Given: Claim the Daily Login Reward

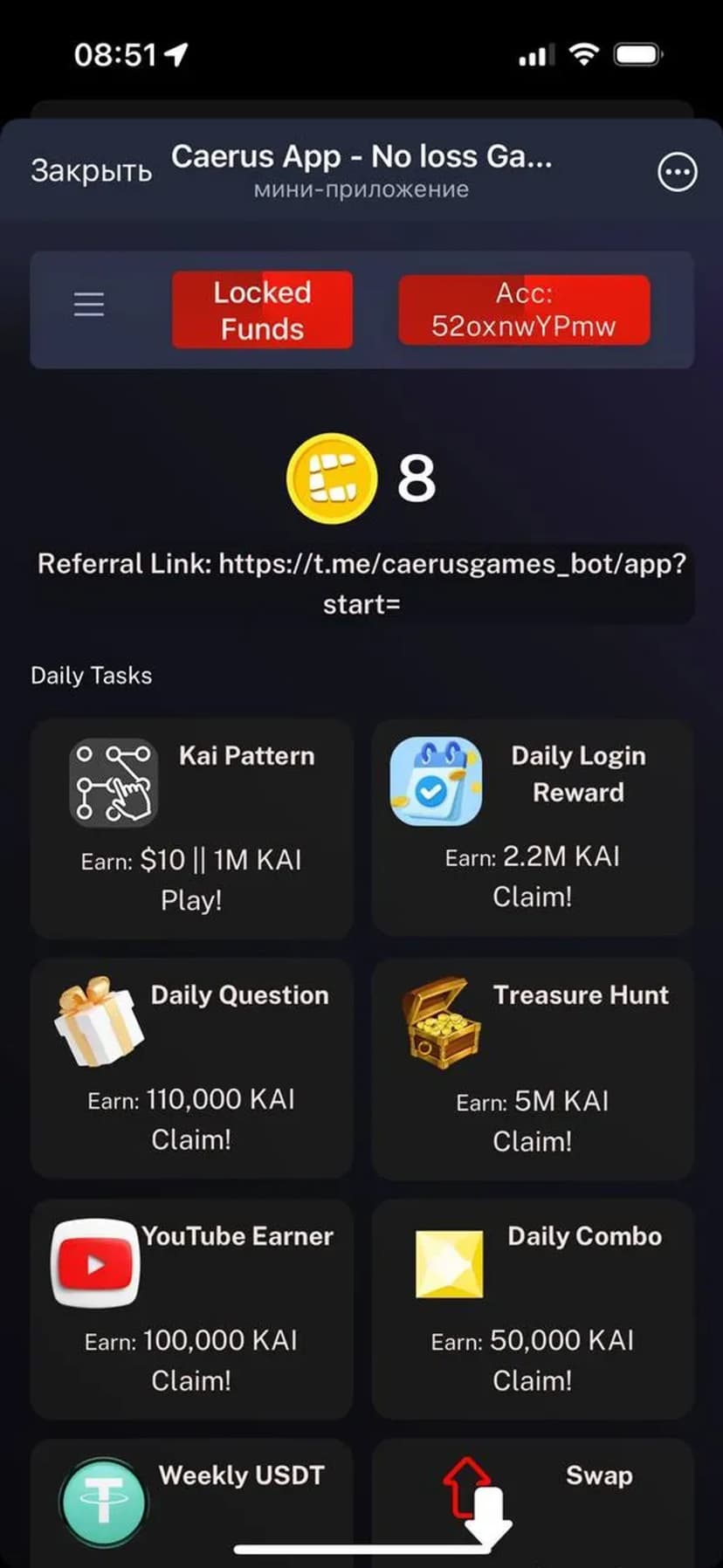Looking at the screenshot, I should coord(532,897).
